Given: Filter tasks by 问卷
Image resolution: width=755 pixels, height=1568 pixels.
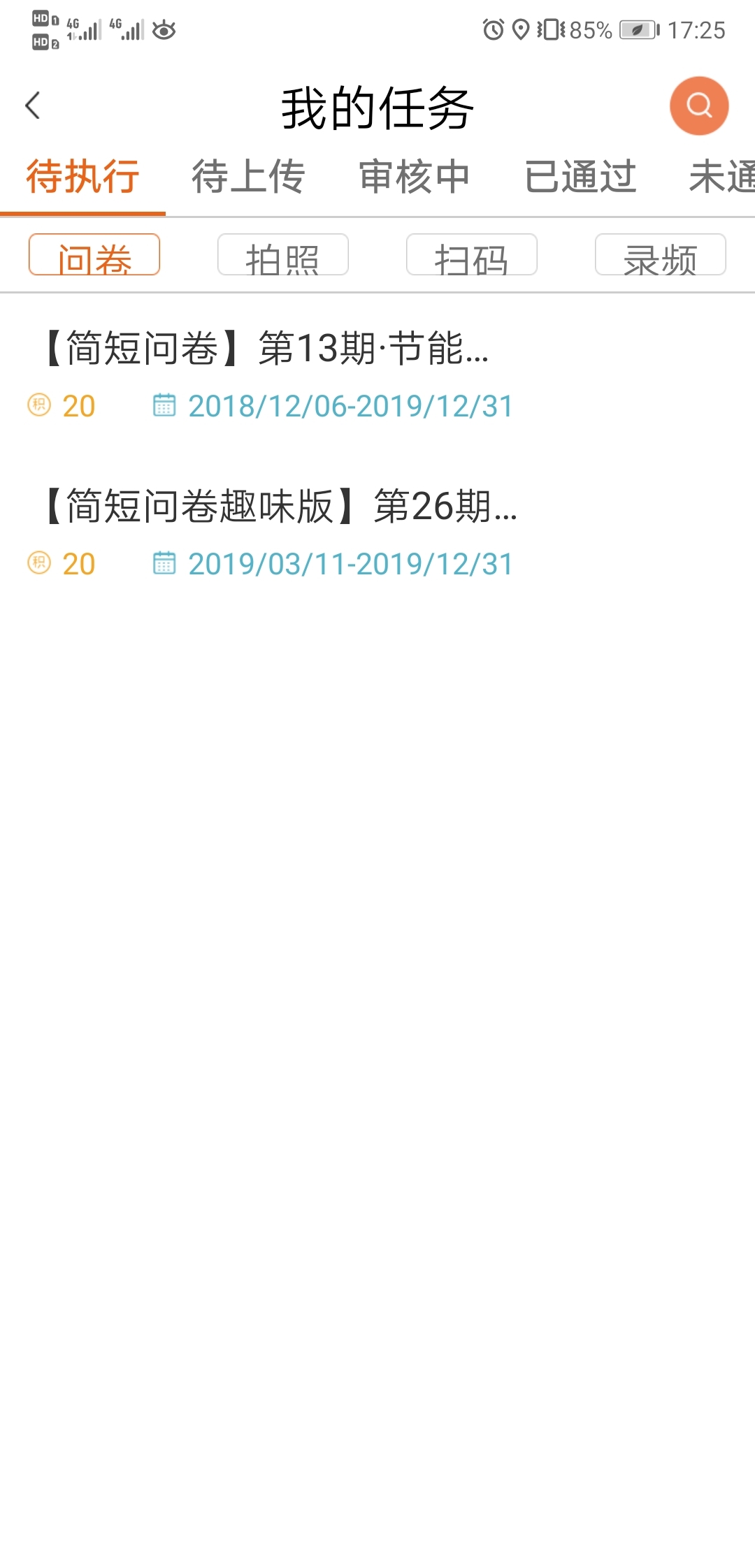Looking at the screenshot, I should [94, 255].
